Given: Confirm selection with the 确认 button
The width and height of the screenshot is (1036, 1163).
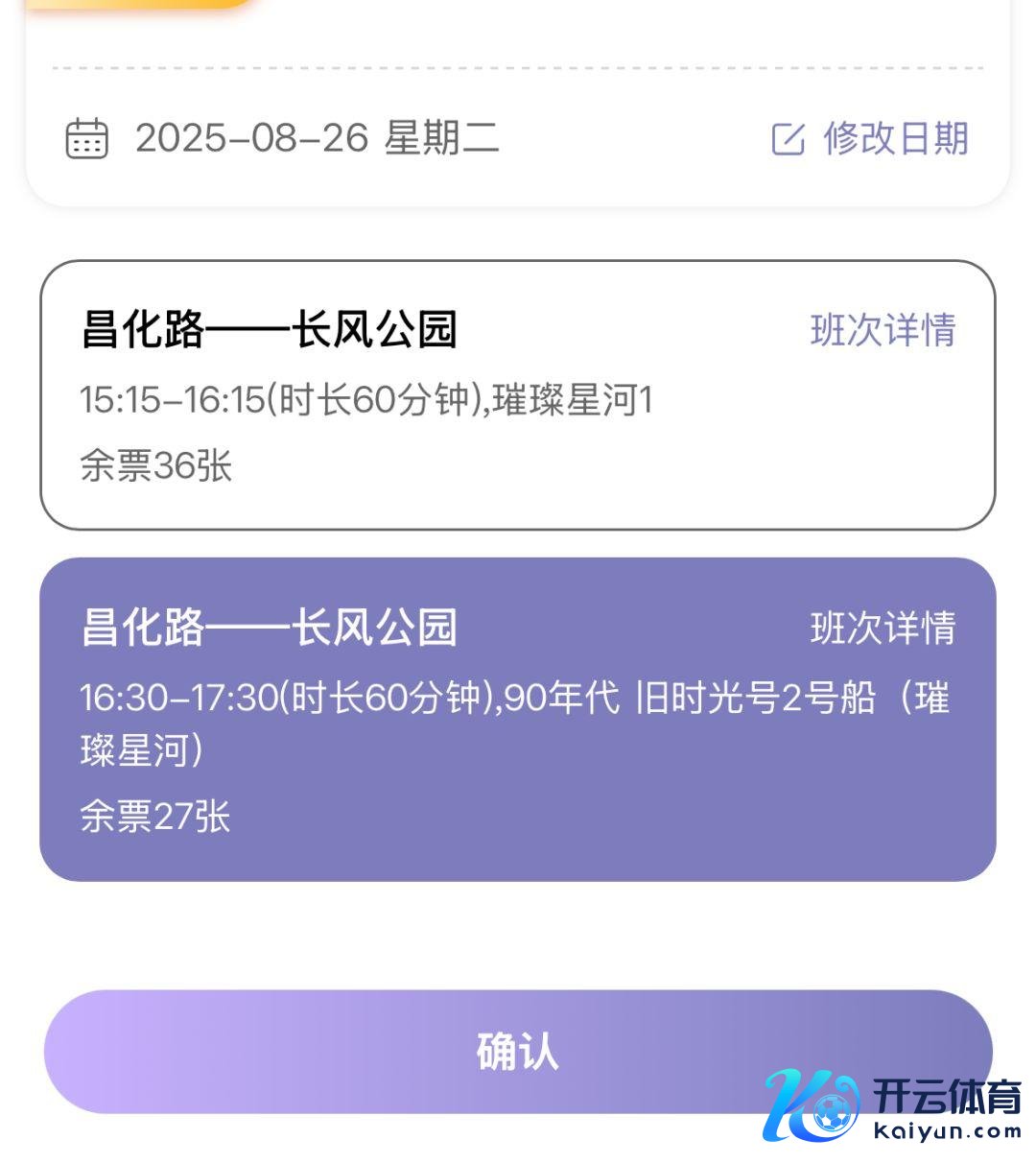Looking at the screenshot, I should (x=518, y=1052).
